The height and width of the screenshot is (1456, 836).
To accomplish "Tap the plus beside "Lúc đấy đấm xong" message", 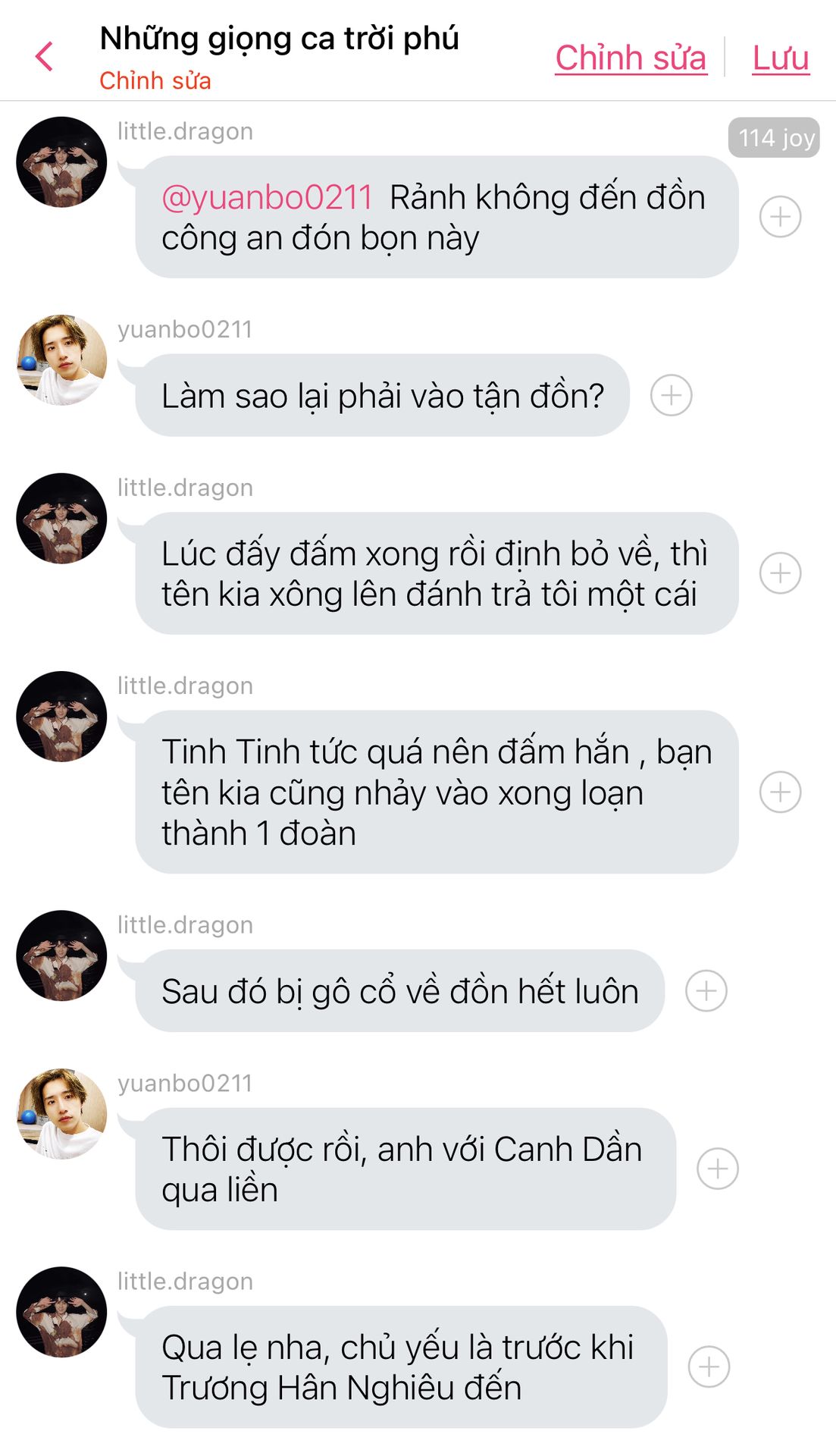I will click(780, 573).
